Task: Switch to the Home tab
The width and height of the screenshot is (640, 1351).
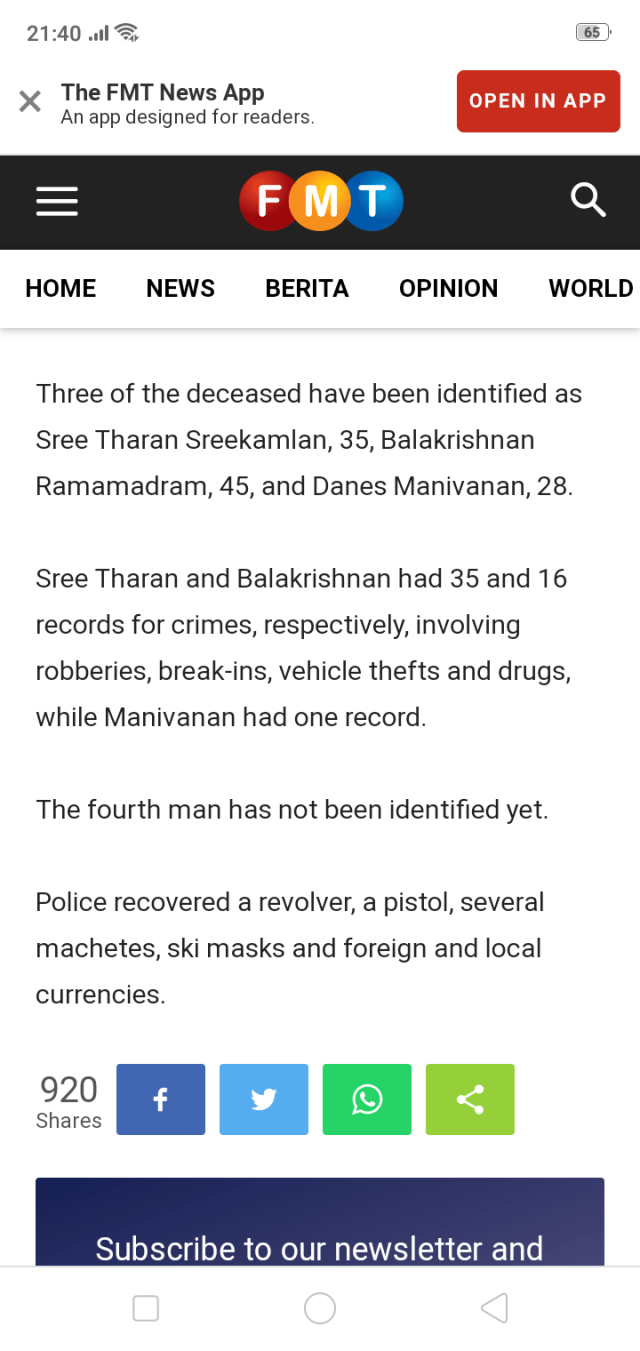Action: click(x=61, y=288)
